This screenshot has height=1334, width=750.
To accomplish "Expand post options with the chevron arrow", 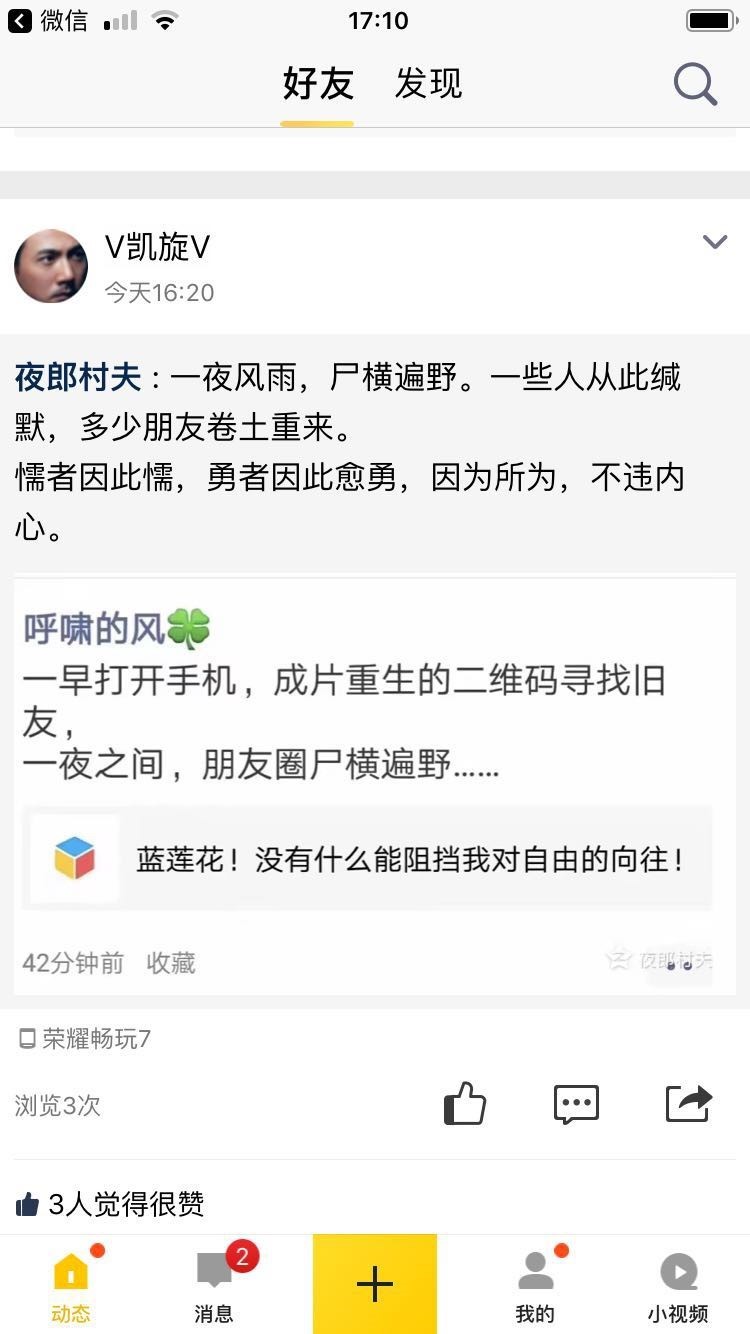I will pyautogui.click(x=714, y=242).
